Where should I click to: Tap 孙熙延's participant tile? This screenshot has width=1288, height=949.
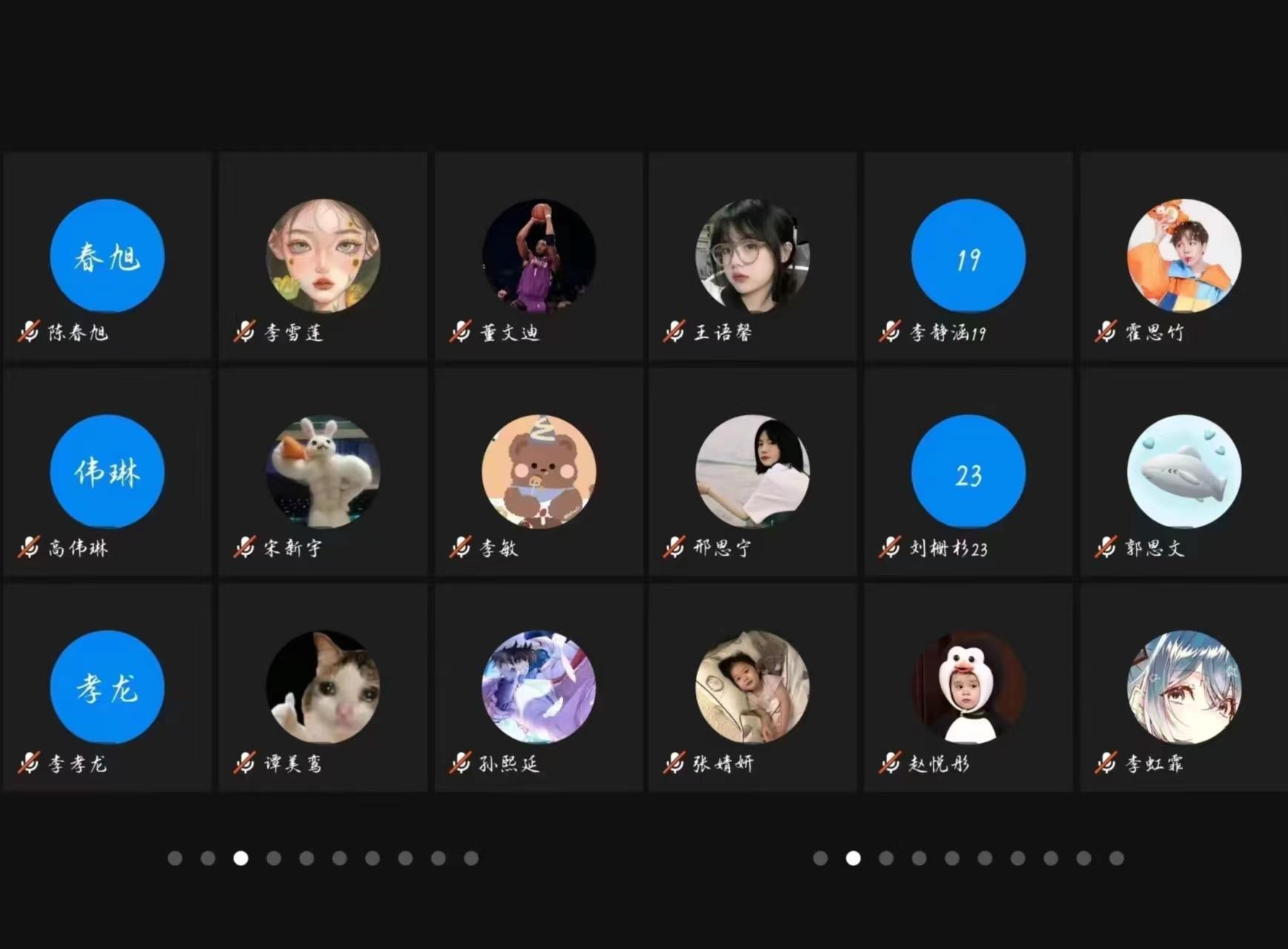pos(539,687)
